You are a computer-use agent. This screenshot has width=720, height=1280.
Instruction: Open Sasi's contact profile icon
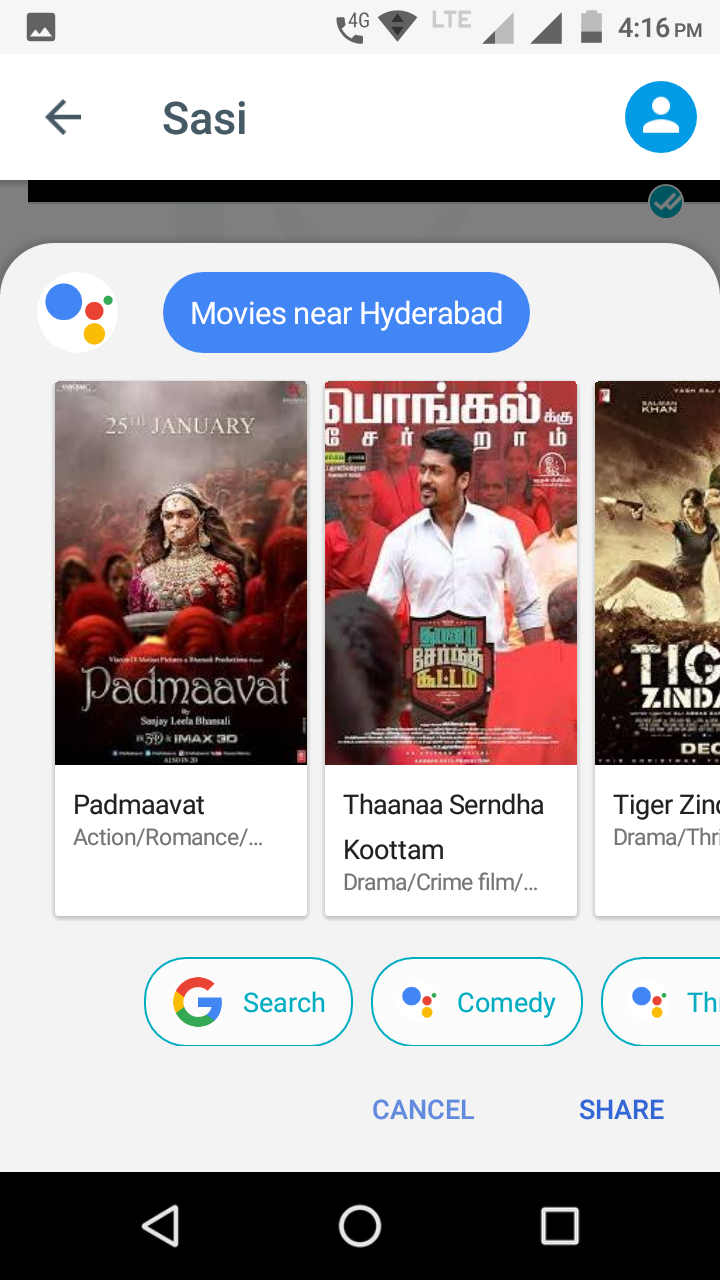[x=660, y=118]
